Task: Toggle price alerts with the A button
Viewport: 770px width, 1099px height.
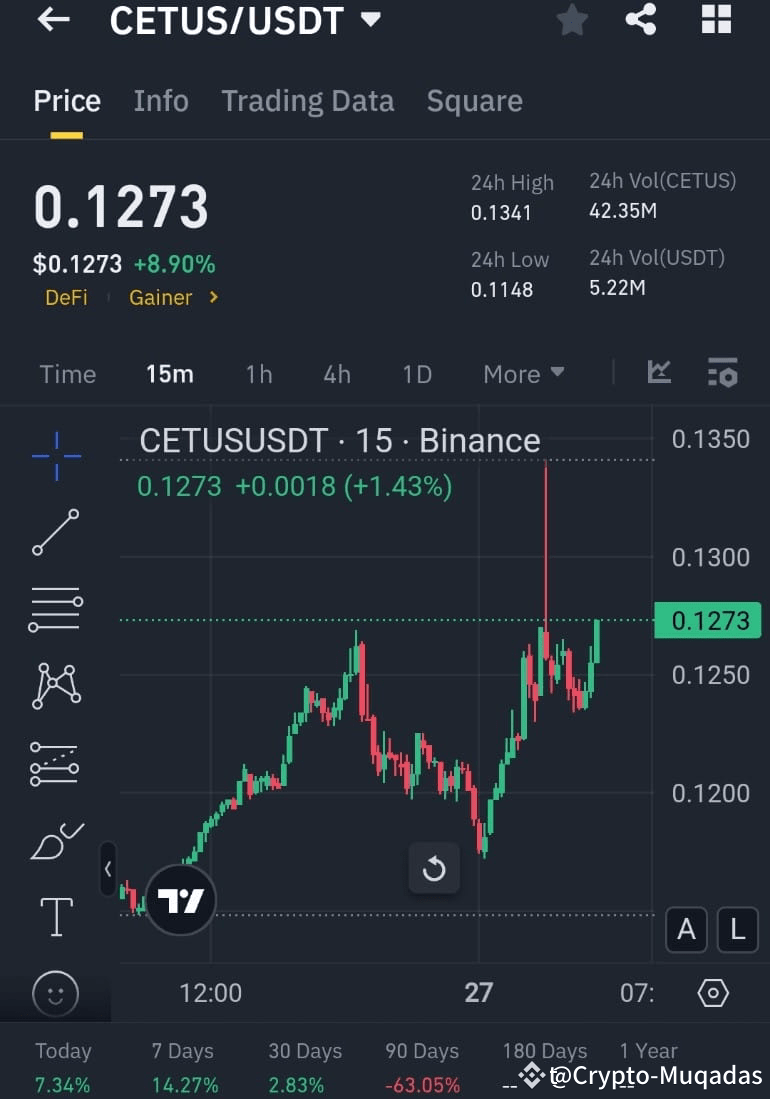Action: (x=687, y=930)
